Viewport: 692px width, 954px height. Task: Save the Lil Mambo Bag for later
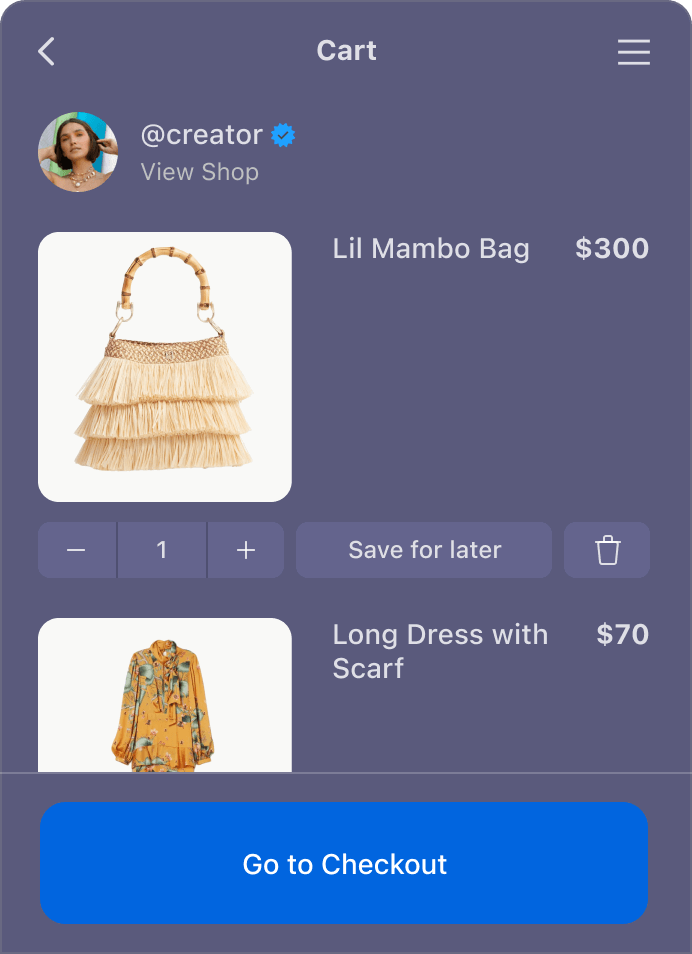click(x=424, y=550)
